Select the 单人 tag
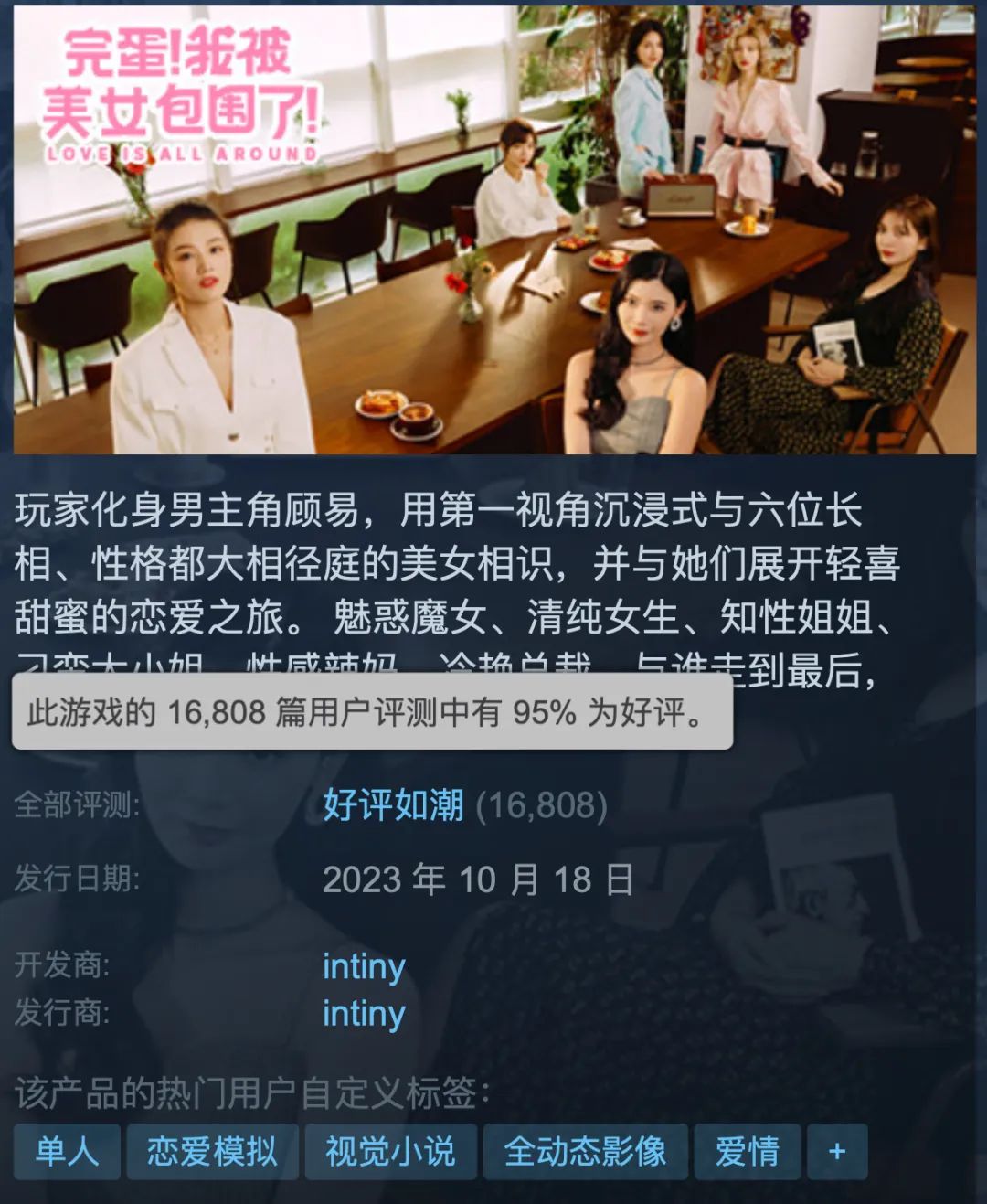The image size is (987, 1204). tap(67, 1151)
